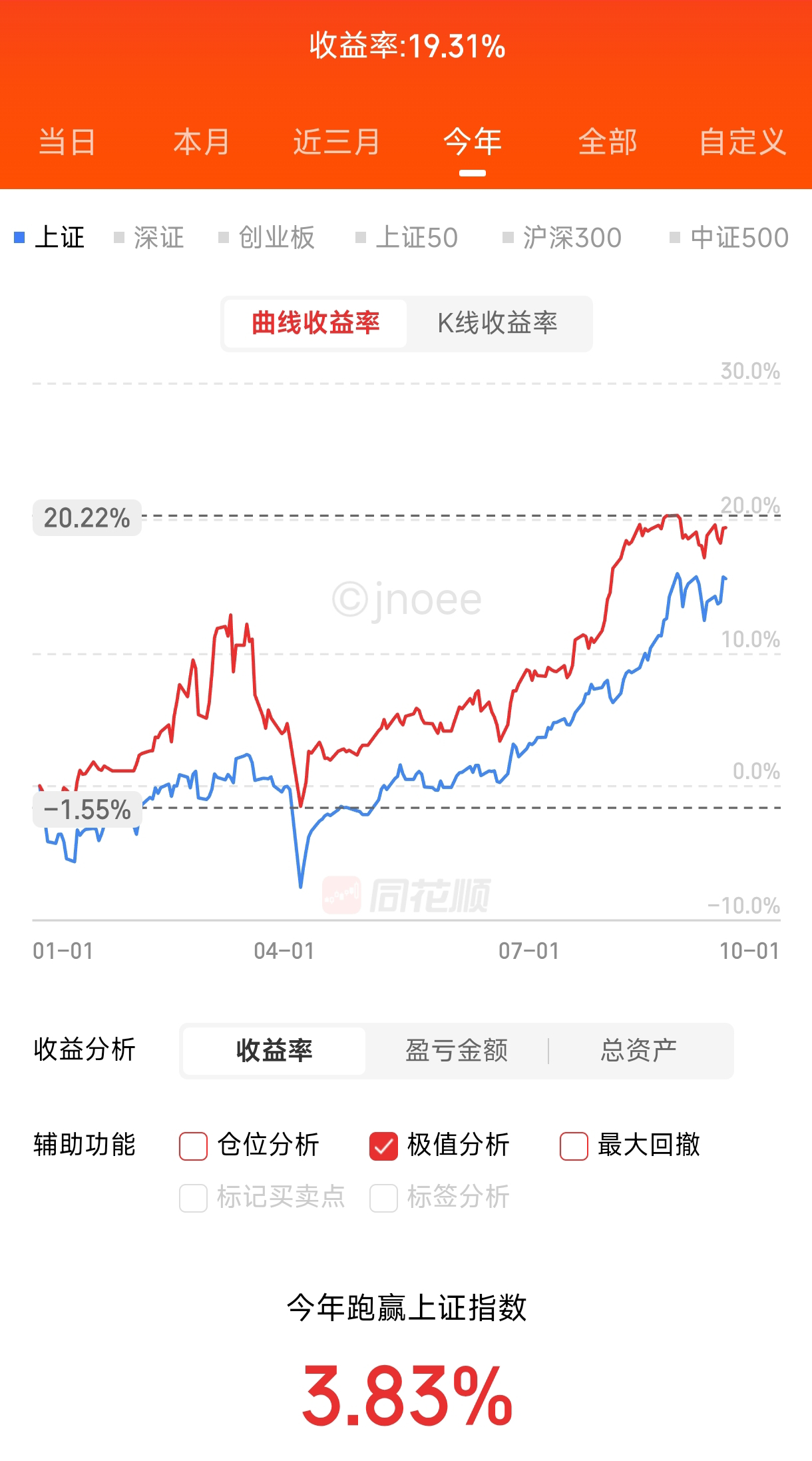Select the 本月 time range tab
This screenshot has width=812, height=1461.
point(202,142)
